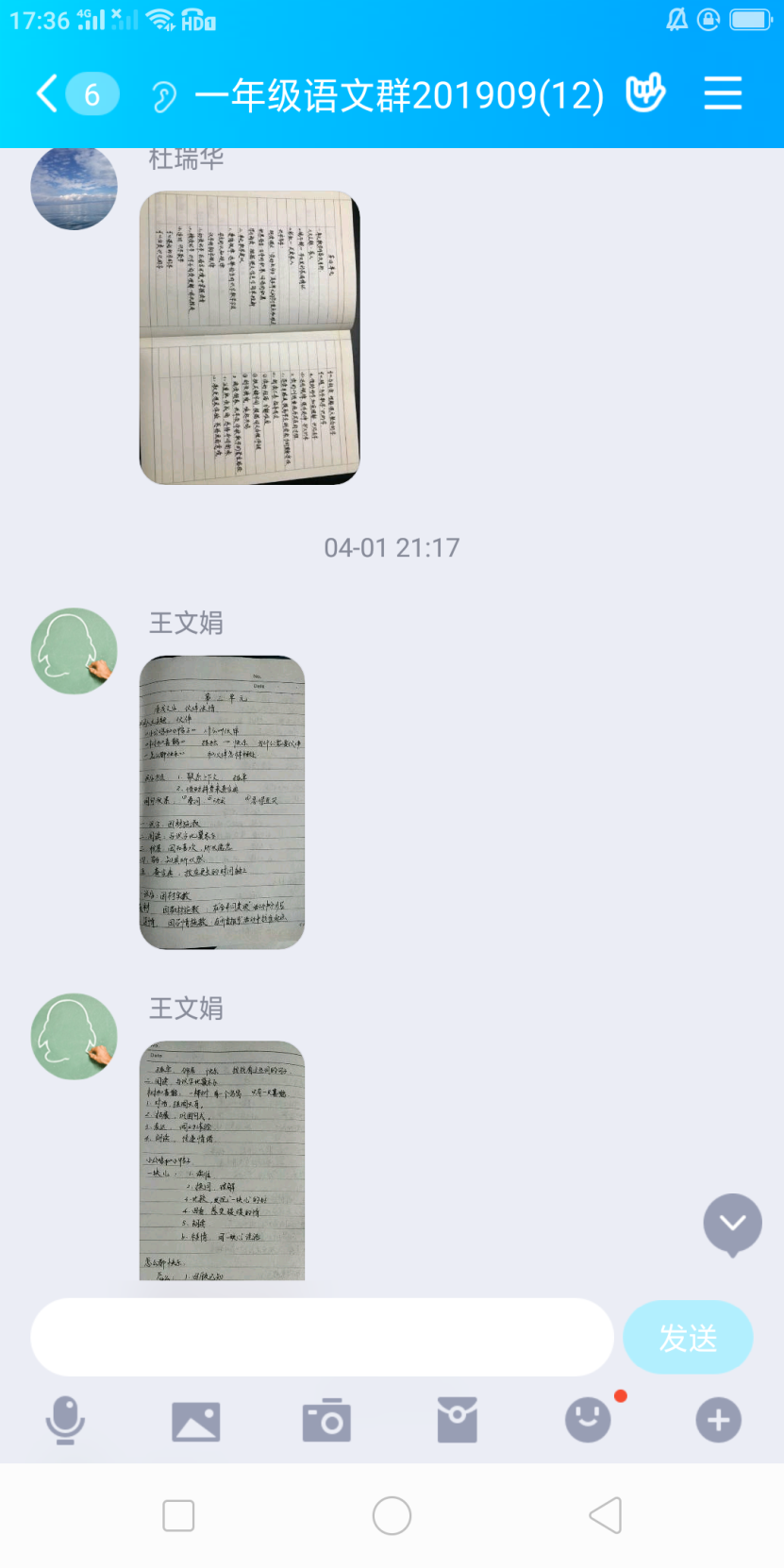Open the emoji sticker panel
Viewport: 784px width, 1568px height.
coord(588,1421)
